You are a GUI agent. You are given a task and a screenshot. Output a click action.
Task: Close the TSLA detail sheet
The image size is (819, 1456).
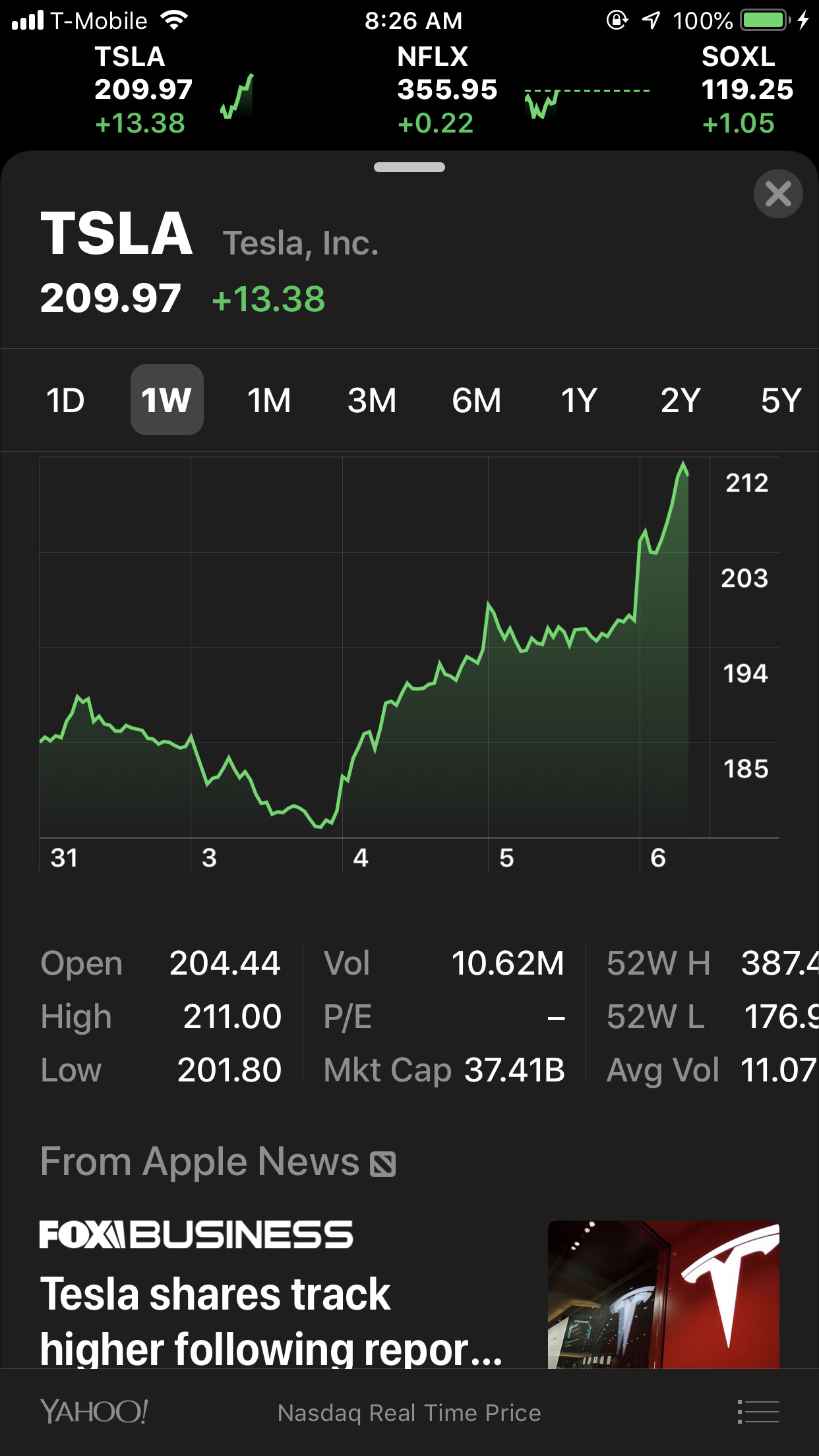[x=777, y=194]
